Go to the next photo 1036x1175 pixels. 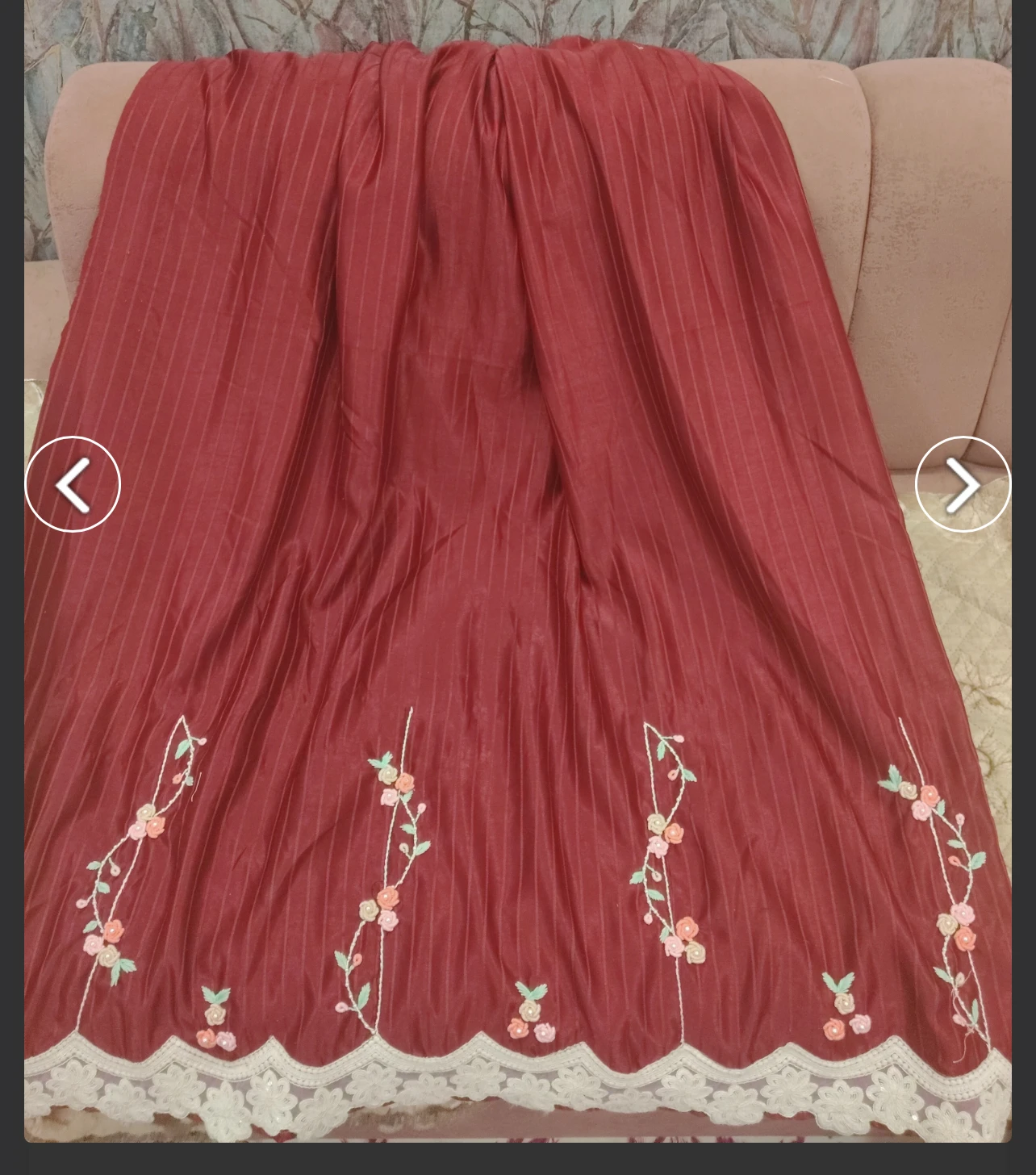point(963,484)
